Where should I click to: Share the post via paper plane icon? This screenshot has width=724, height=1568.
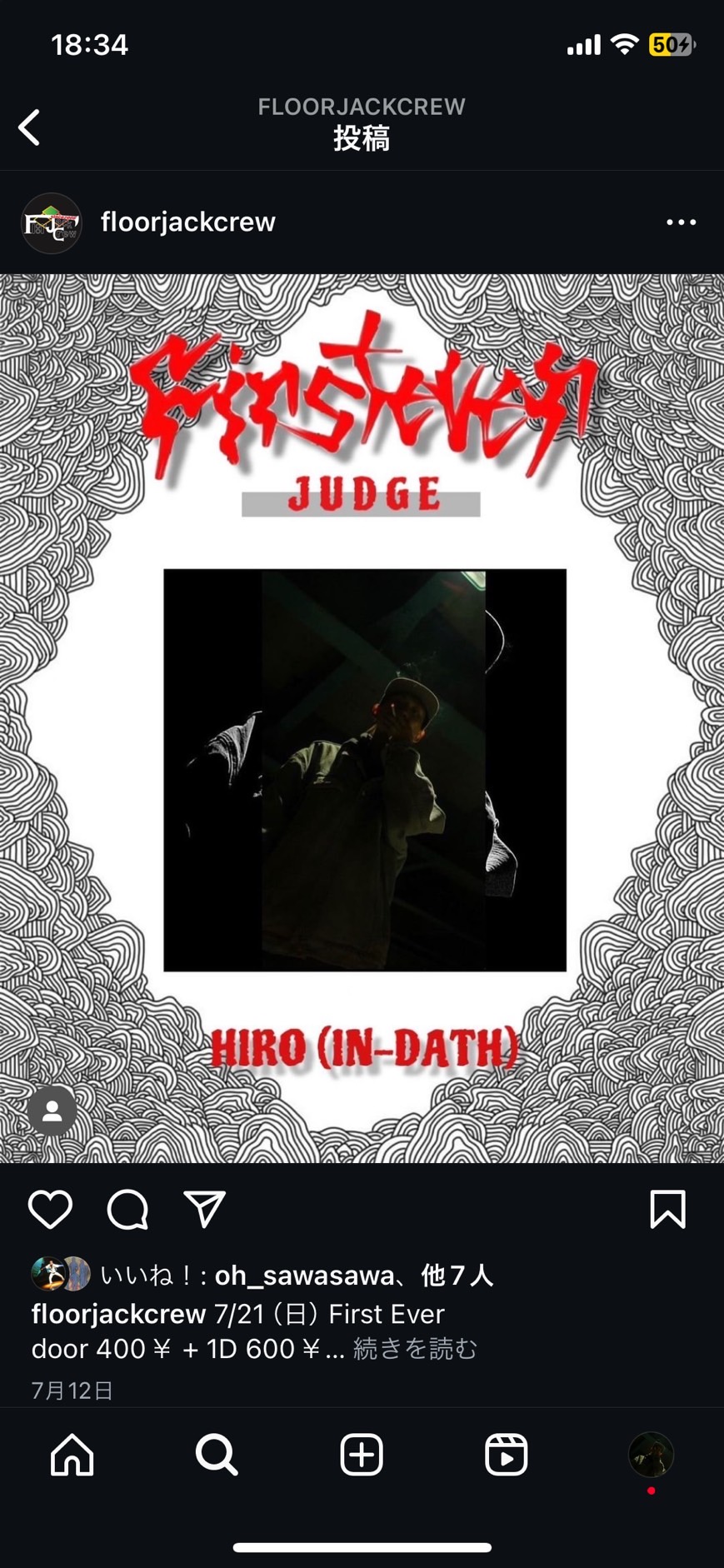pos(204,1210)
